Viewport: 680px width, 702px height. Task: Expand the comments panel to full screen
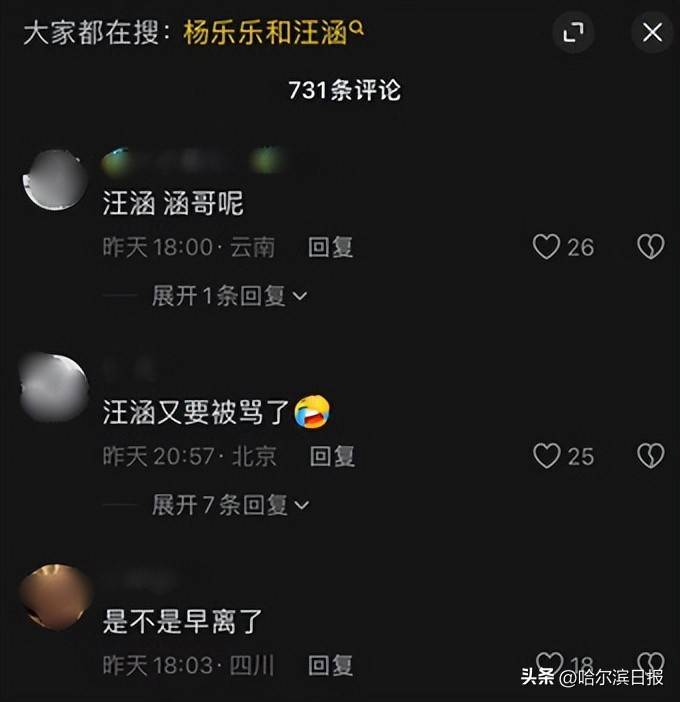575,33
